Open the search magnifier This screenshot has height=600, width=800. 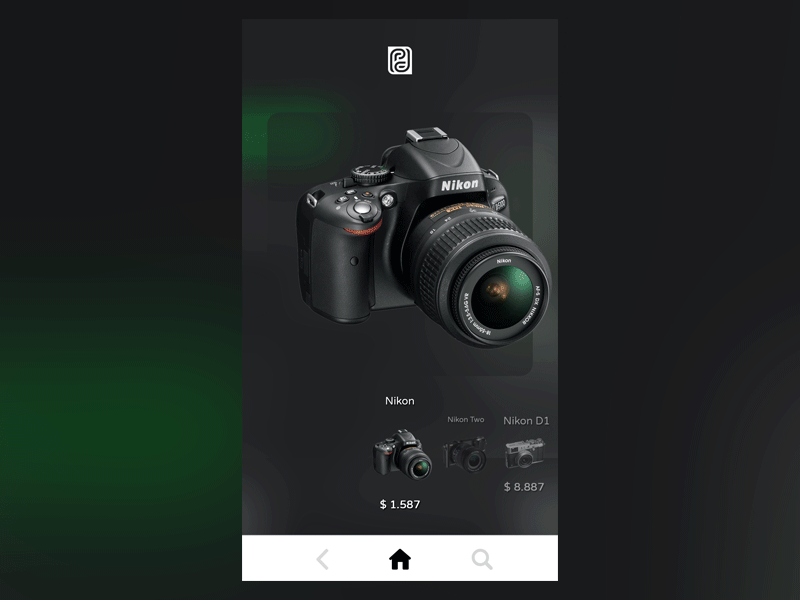tap(482, 560)
